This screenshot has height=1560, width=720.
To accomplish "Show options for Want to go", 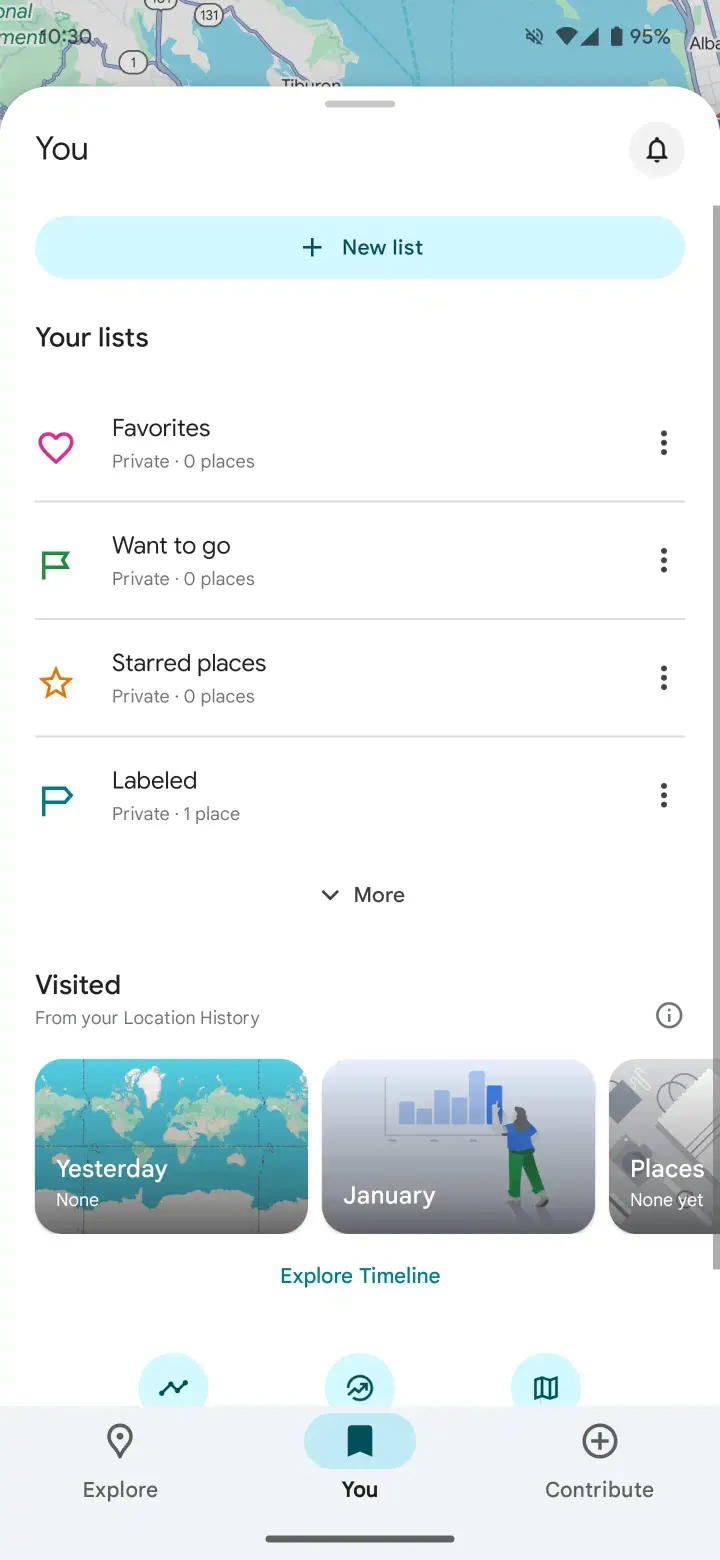I will [663, 561].
